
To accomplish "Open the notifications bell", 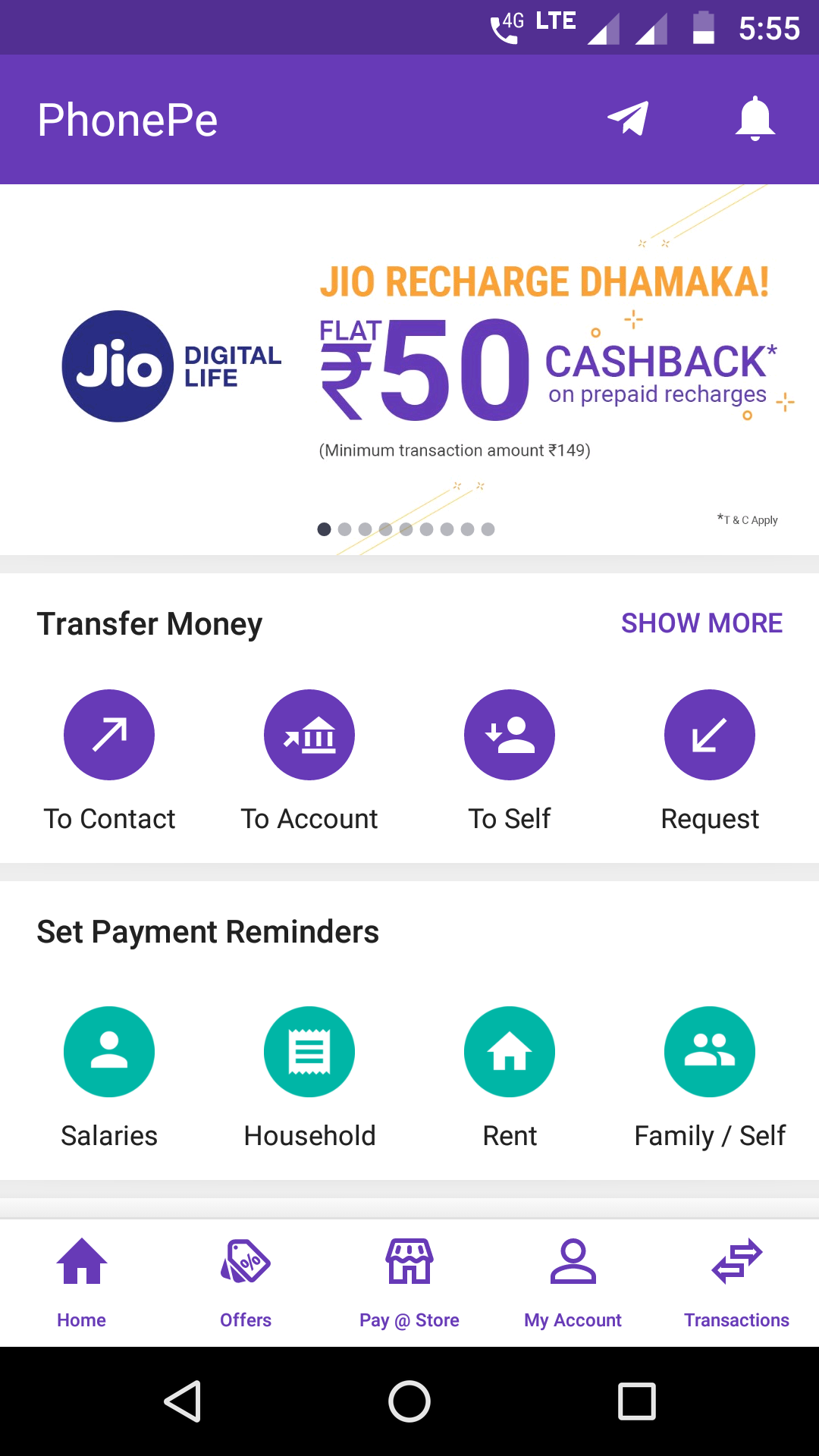I will point(755,119).
